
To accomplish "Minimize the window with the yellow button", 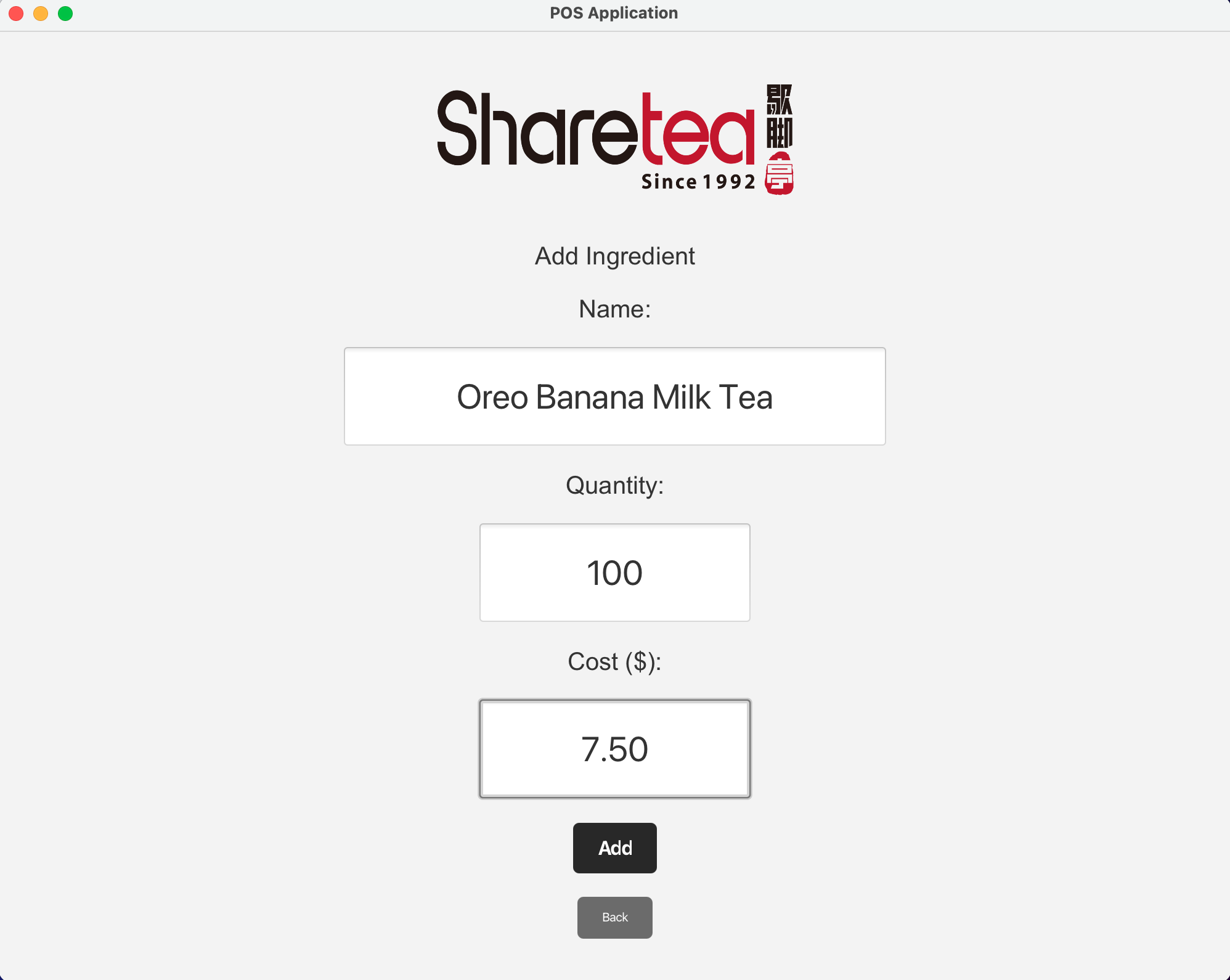I will tap(41, 14).
